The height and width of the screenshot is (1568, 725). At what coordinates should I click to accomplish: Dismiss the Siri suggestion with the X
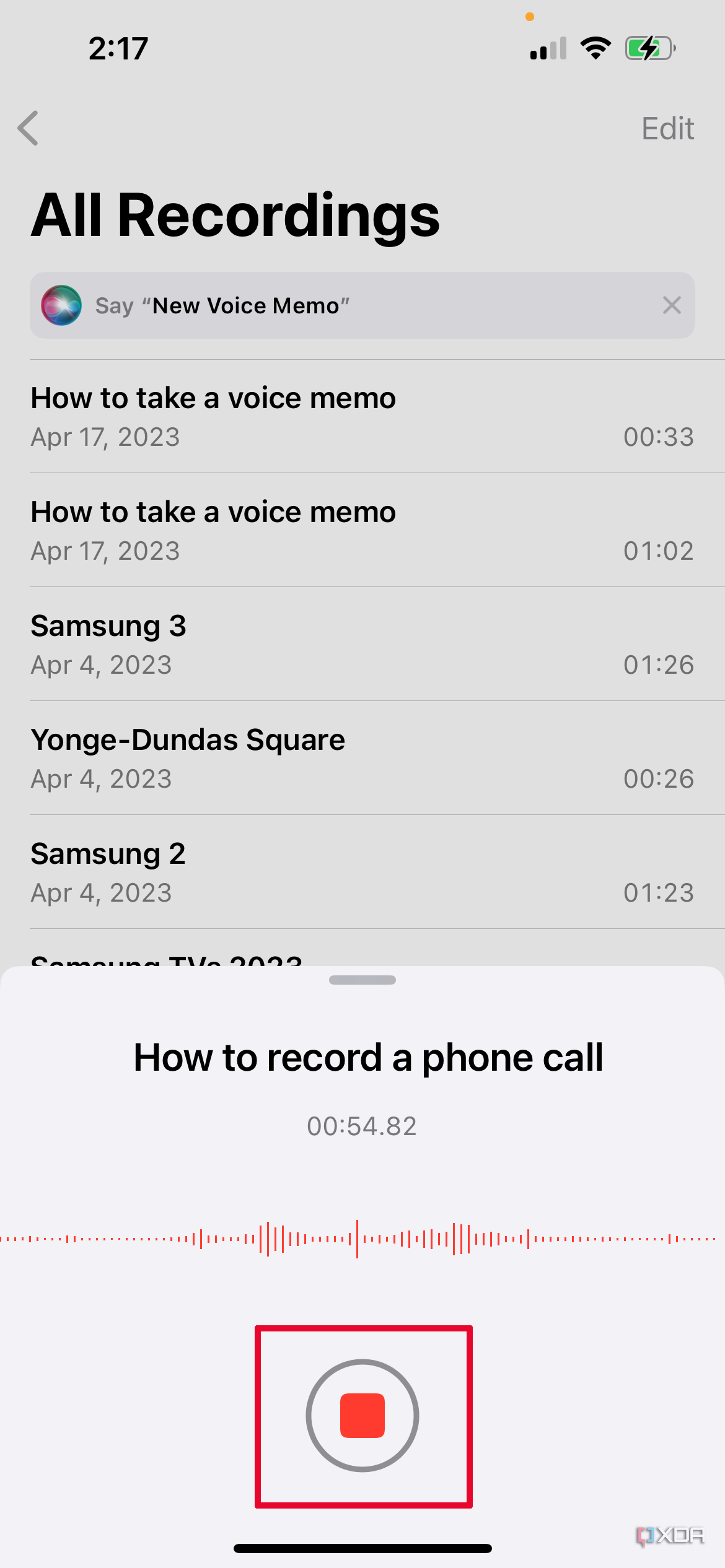click(x=672, y=305)
